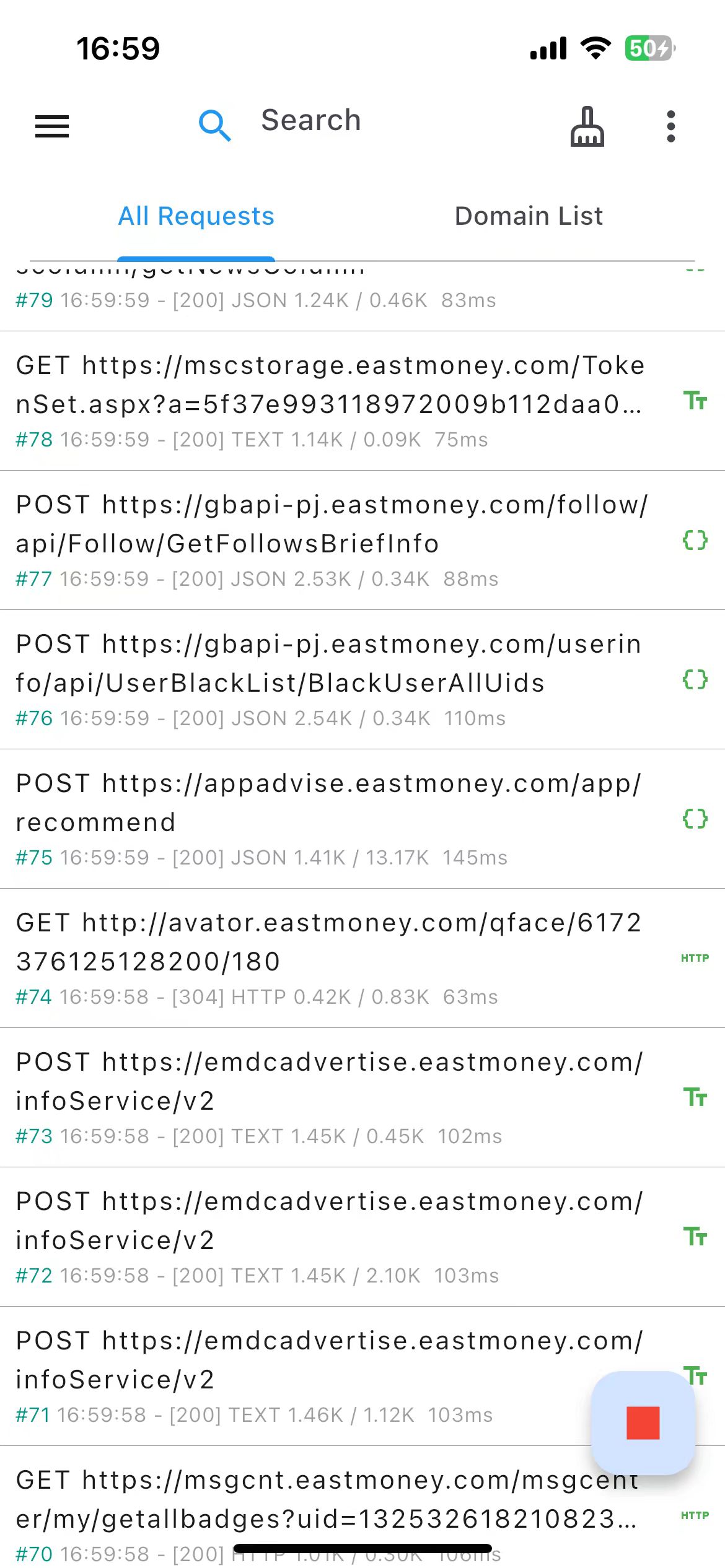Click the JSON icon on the GetFollowsBriefInfo request
Viewport: 725px width, 1568px height.
tap(696, 541)
